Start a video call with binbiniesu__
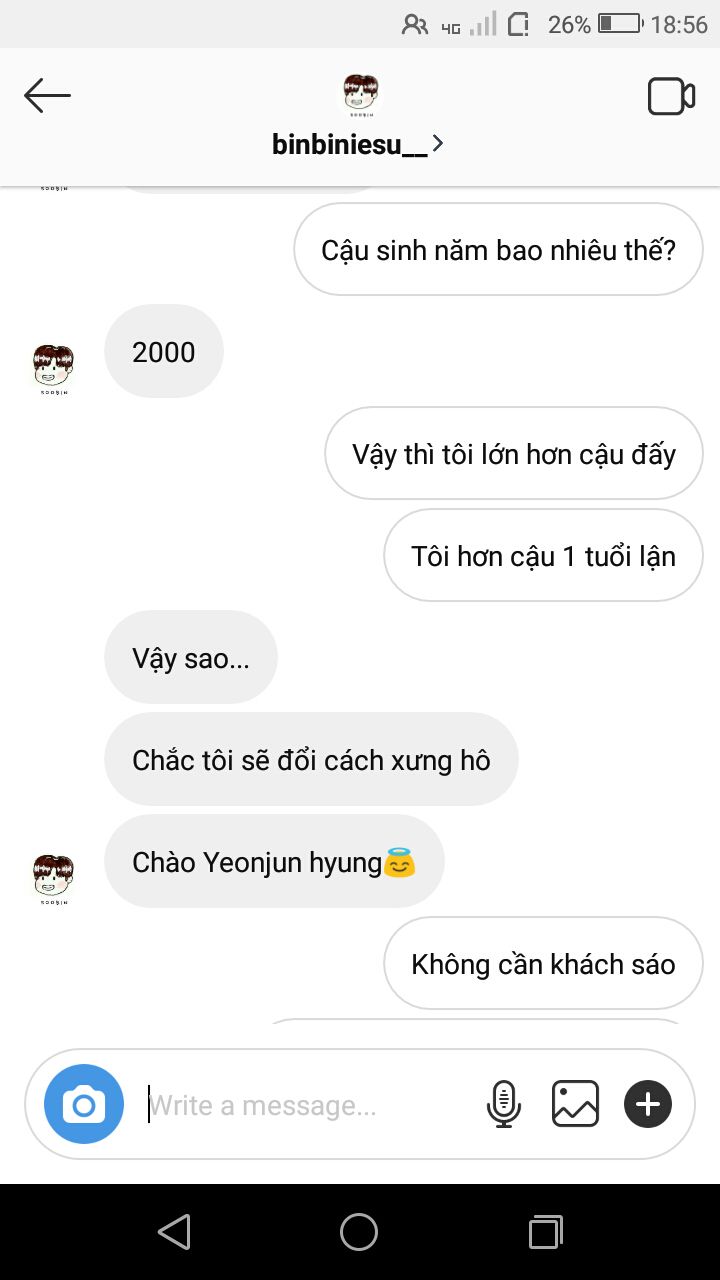Screen dimensions: 720x1280 pos(671,97)
